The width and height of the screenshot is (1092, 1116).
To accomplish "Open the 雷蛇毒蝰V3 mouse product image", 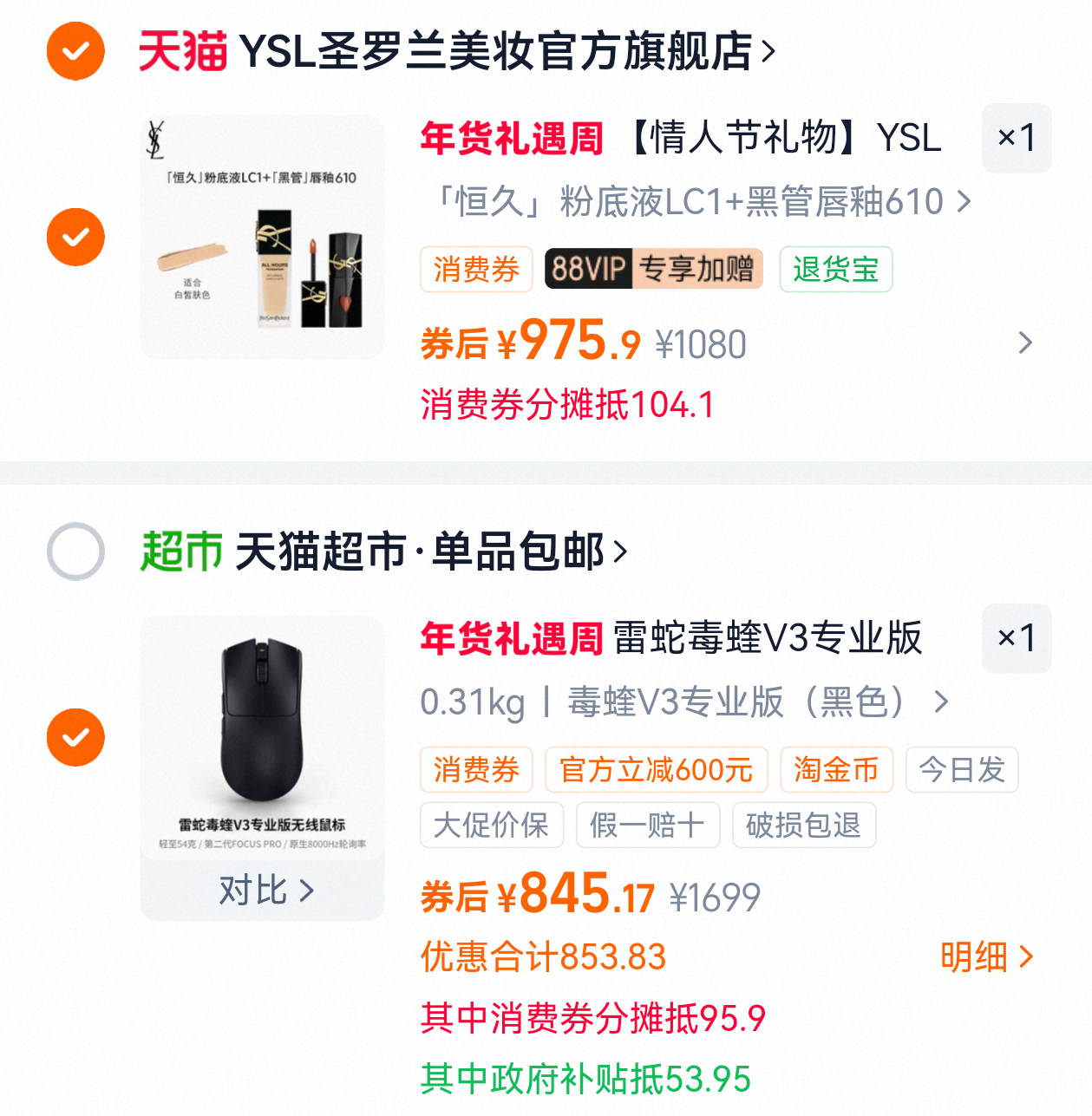I will click(x=262, y=737).
